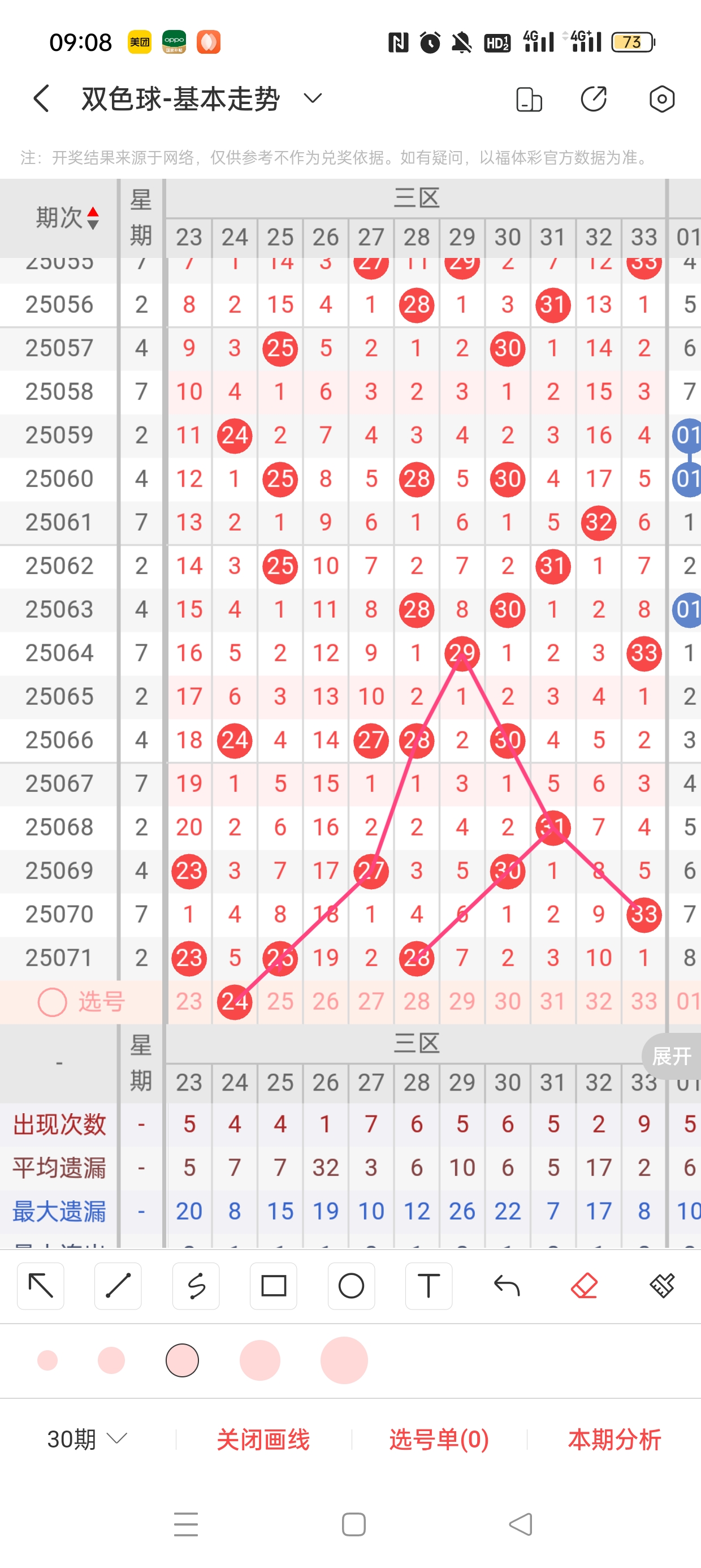Tap 关闭画线 to exit drawing mode
701x1568 pixels.
pos(263,1439)
